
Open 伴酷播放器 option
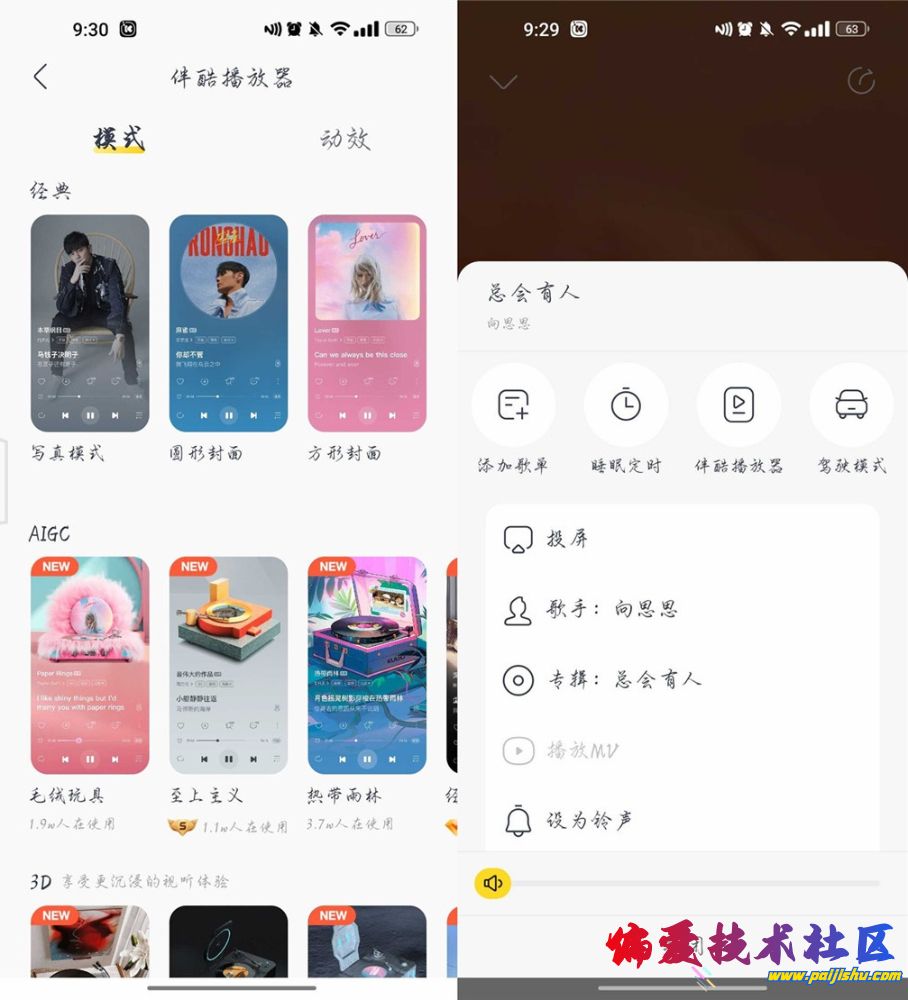coord(739,405)
